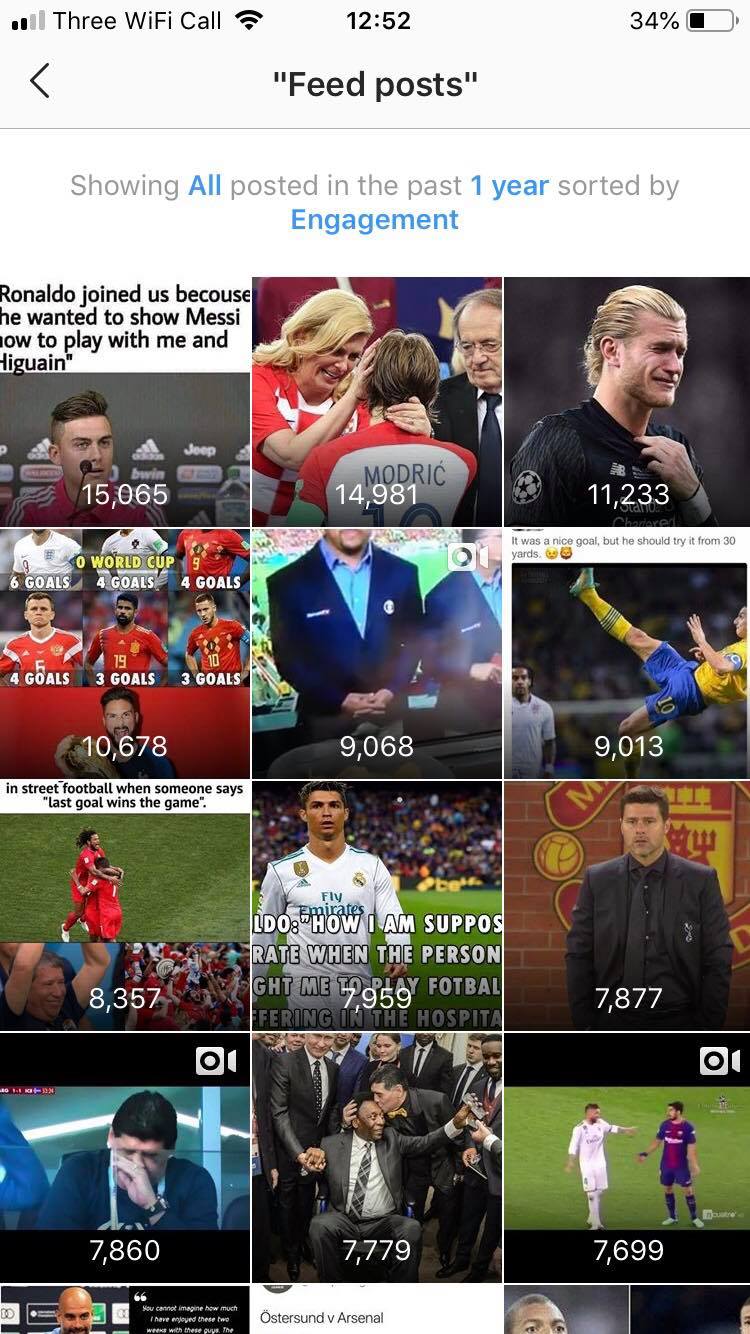The height and width of the screenshot is (1334, 750).
Task: Go back from Feed posts
Action: pos(40,82)
